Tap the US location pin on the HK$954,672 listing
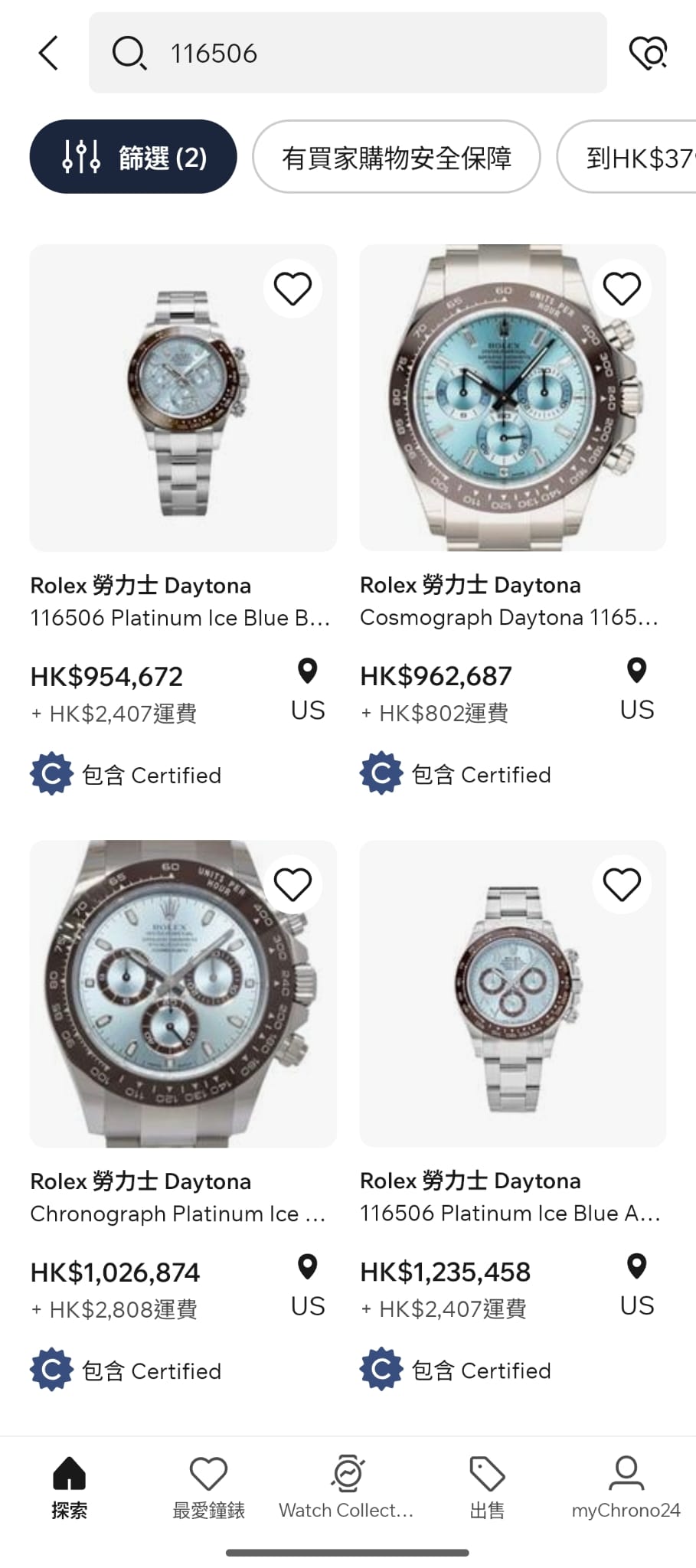Image resolution: width=696 pixels, height=1568 pixels. click(306, 670)
